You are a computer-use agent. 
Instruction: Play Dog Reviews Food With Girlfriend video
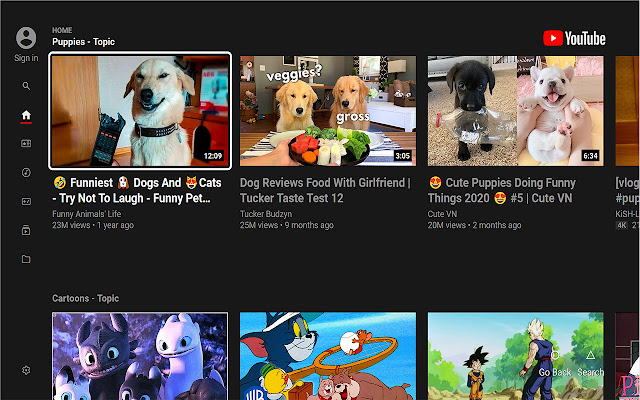[x=328, y=110]
